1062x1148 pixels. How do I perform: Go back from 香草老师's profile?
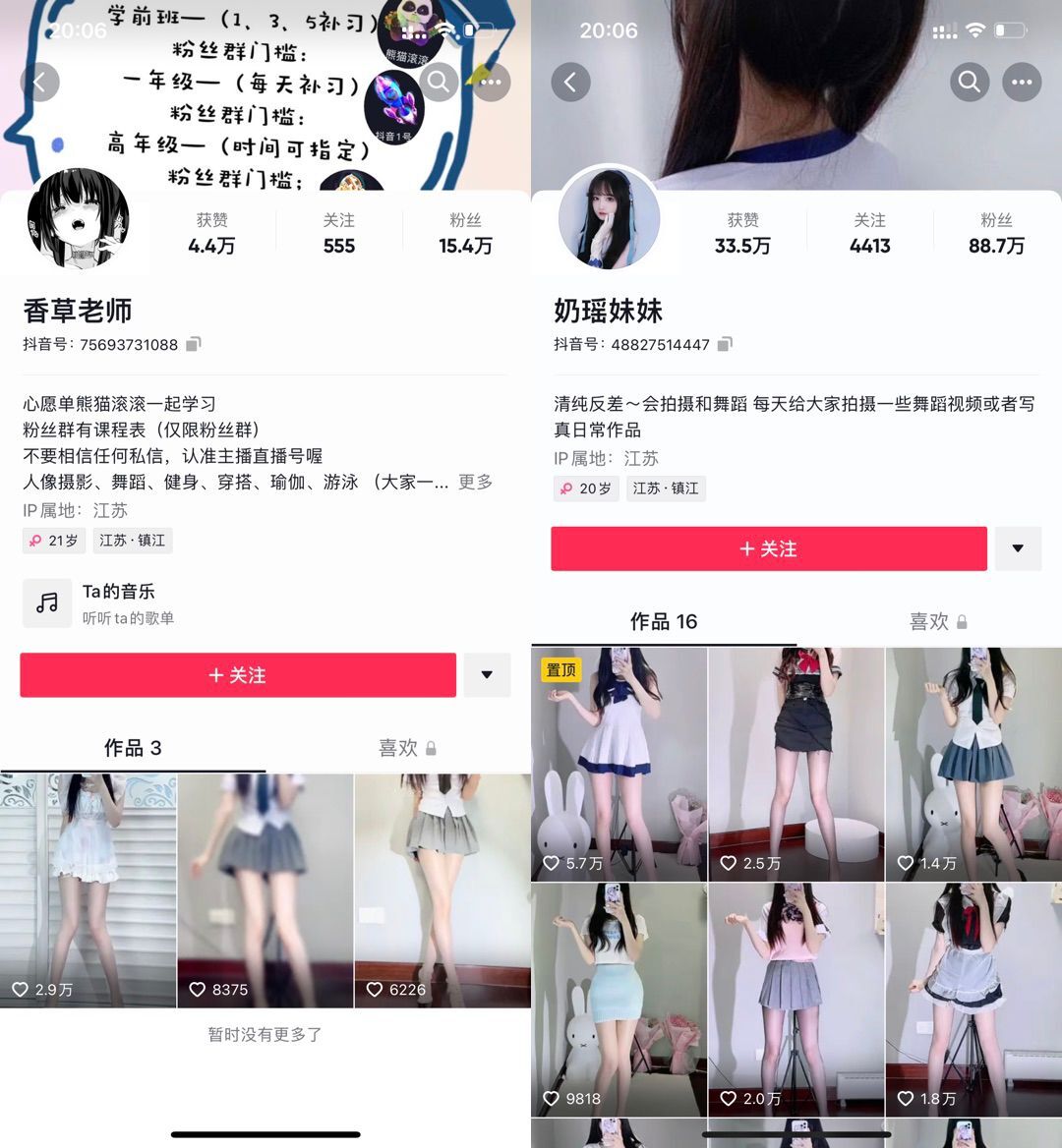point(40,82)
